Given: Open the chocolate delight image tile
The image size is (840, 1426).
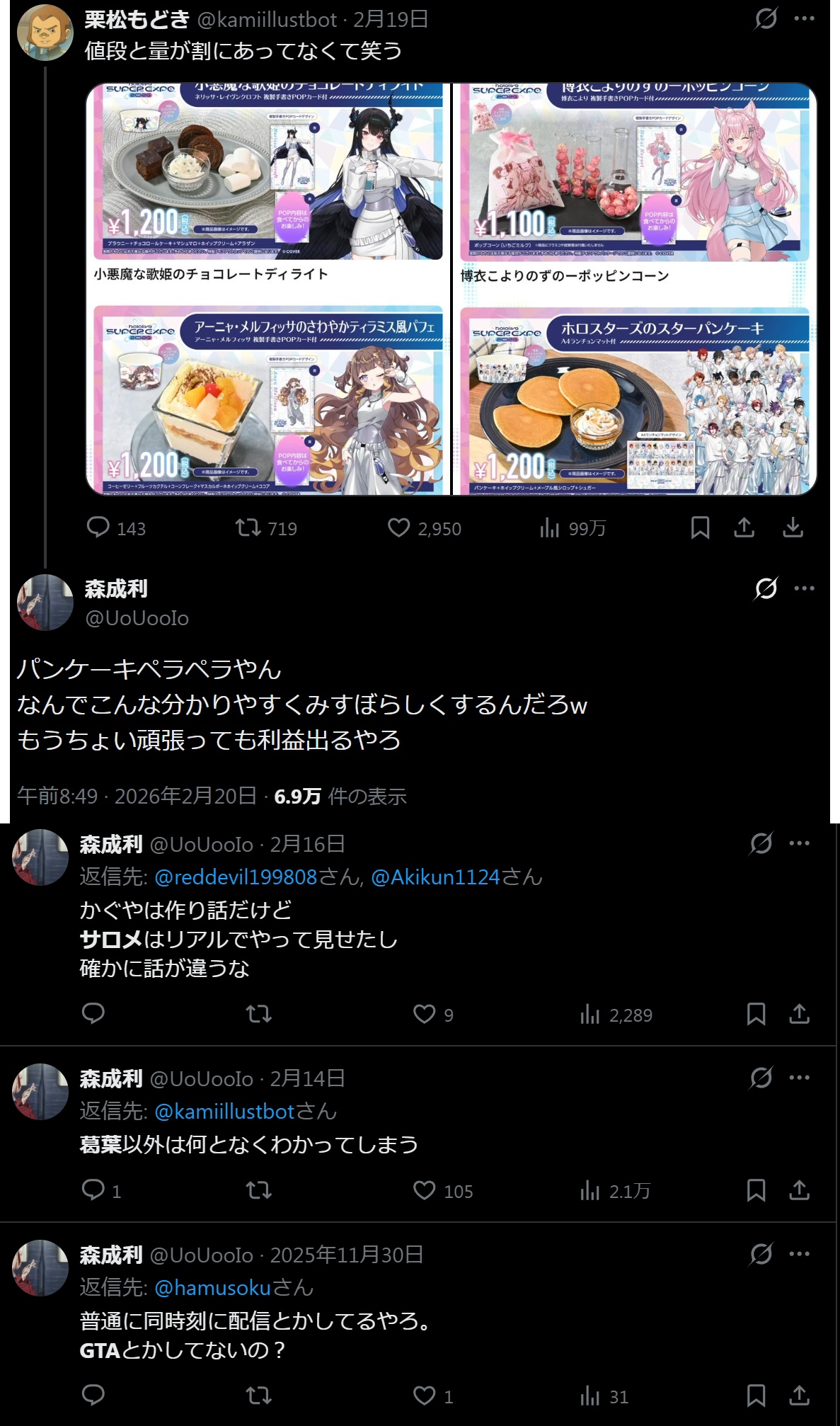Looking at the screenshot, I should tap(267, 184).
